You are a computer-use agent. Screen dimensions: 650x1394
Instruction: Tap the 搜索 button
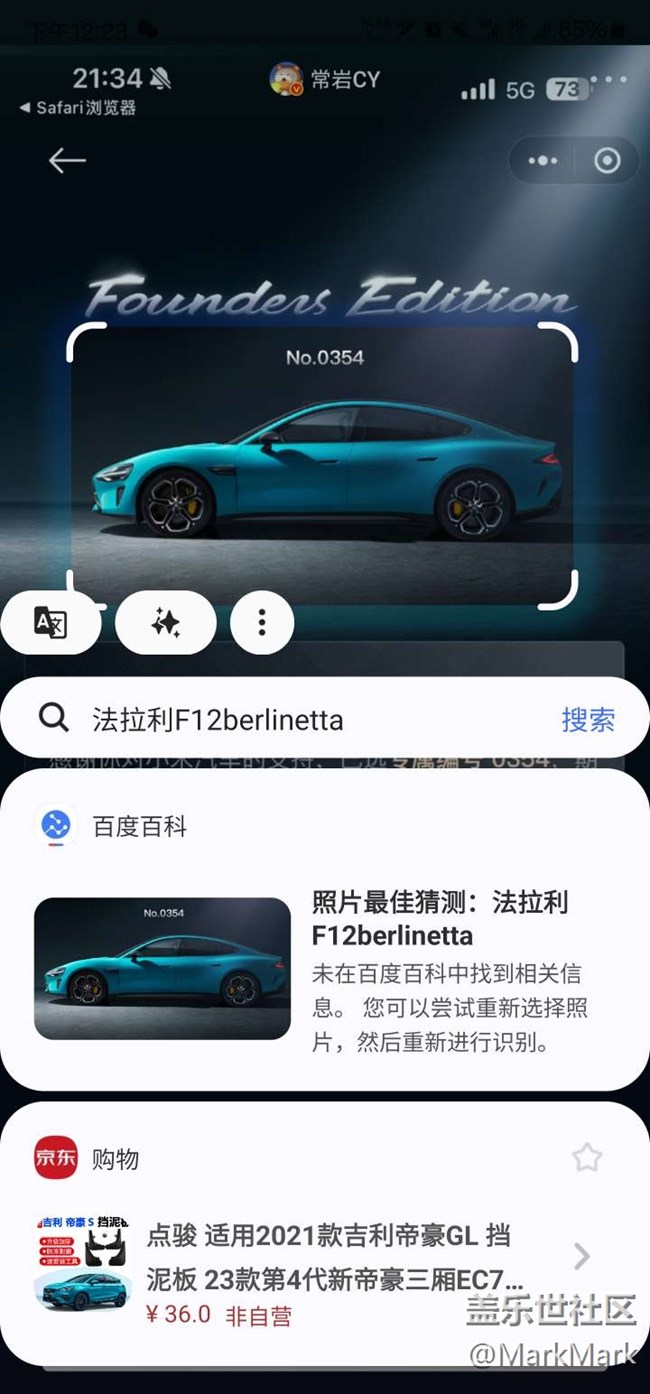tap(587, 719)
